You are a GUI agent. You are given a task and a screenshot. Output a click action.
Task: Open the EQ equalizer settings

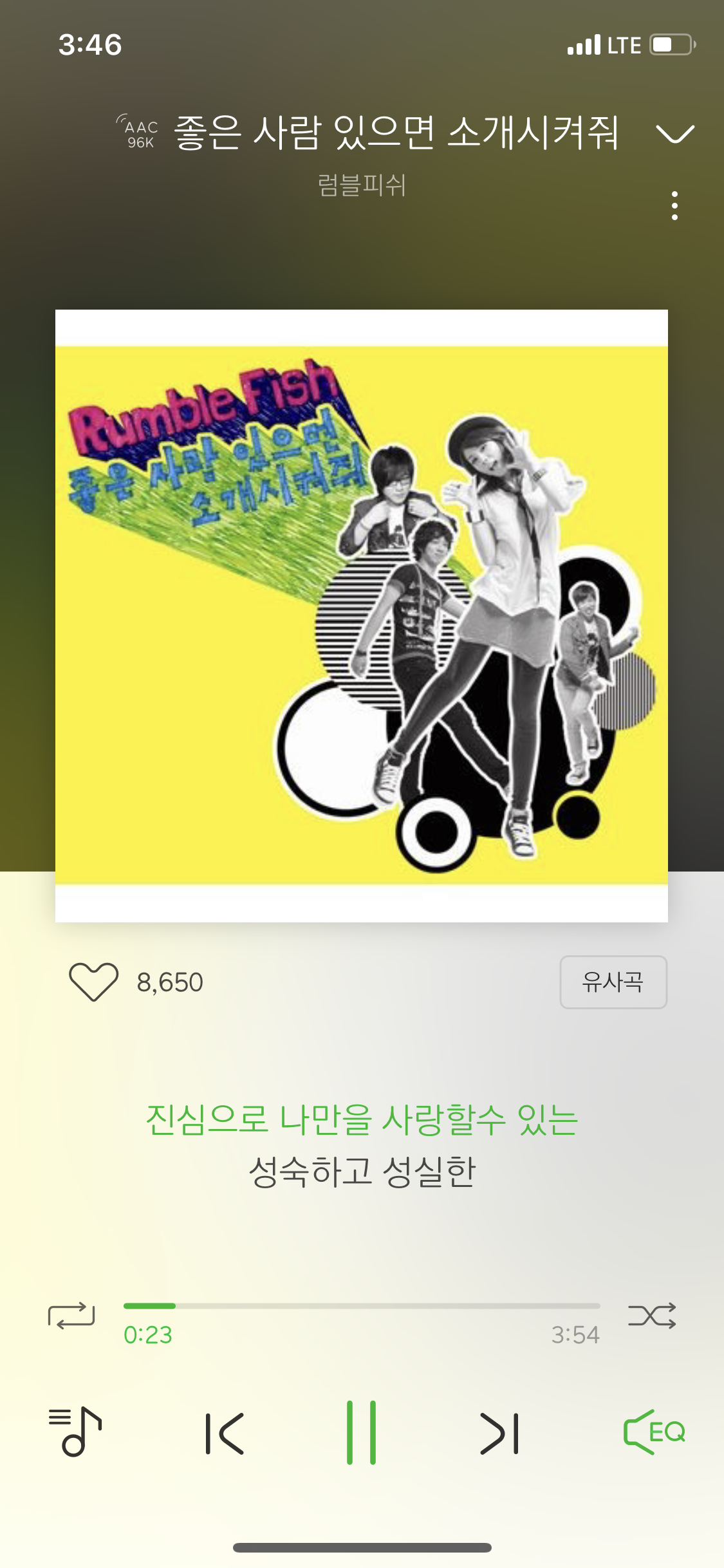[x=654, y=1432]
